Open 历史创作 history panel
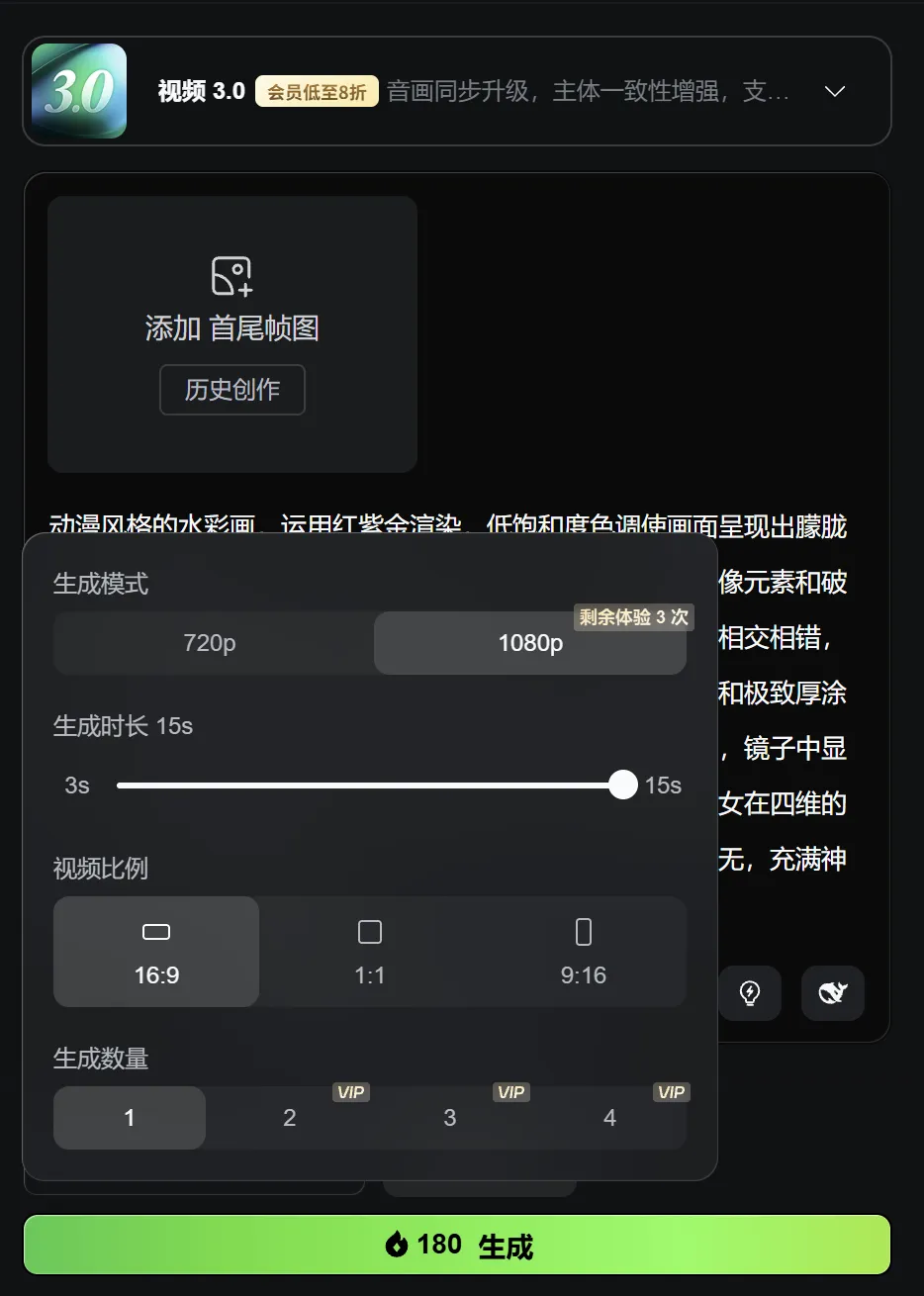924x1296 pixels. [231, 390]
